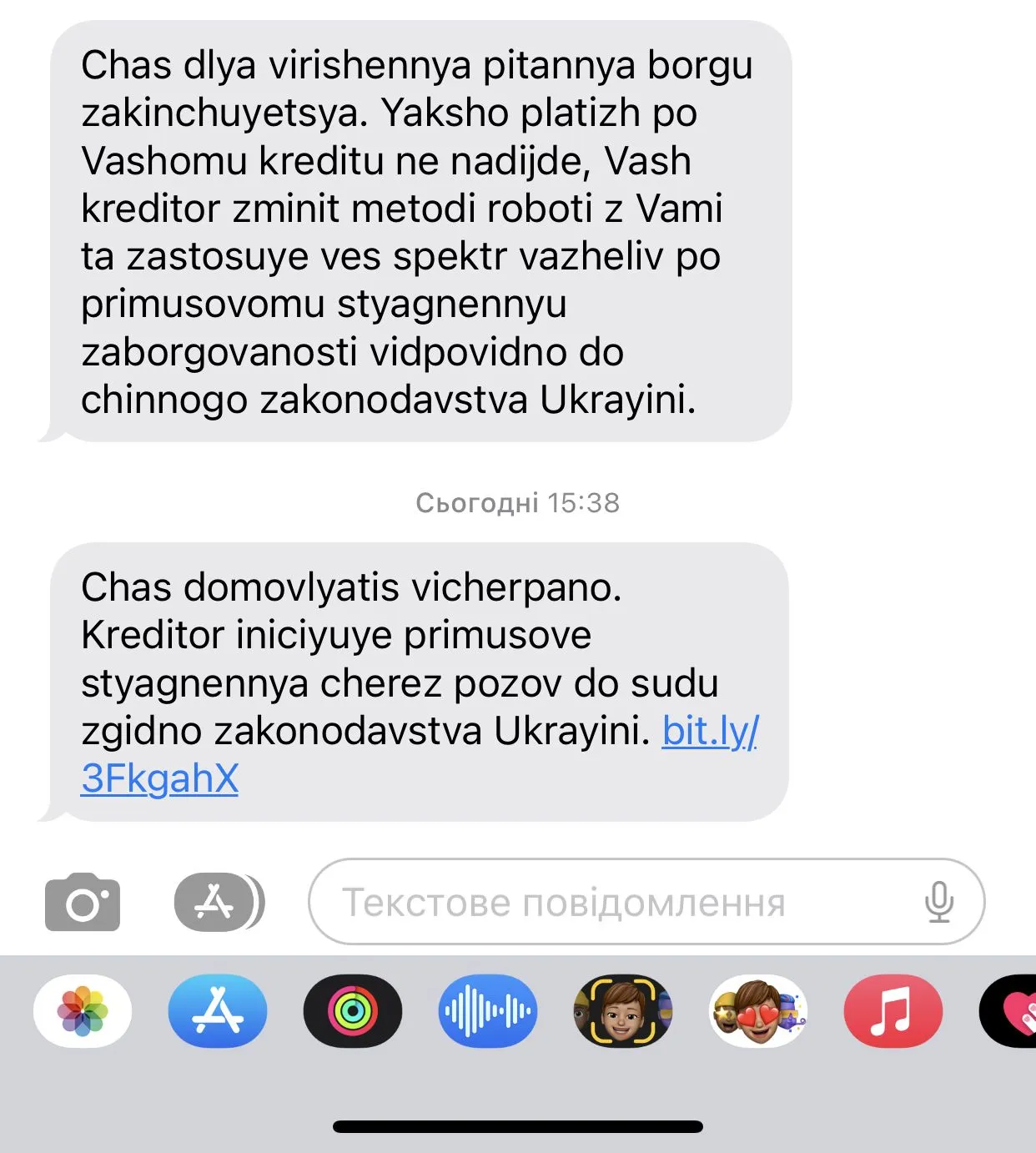The image size is (1036, 1153).
Task: Open the Fitness activity rings app
Action: coord(353,1011)
